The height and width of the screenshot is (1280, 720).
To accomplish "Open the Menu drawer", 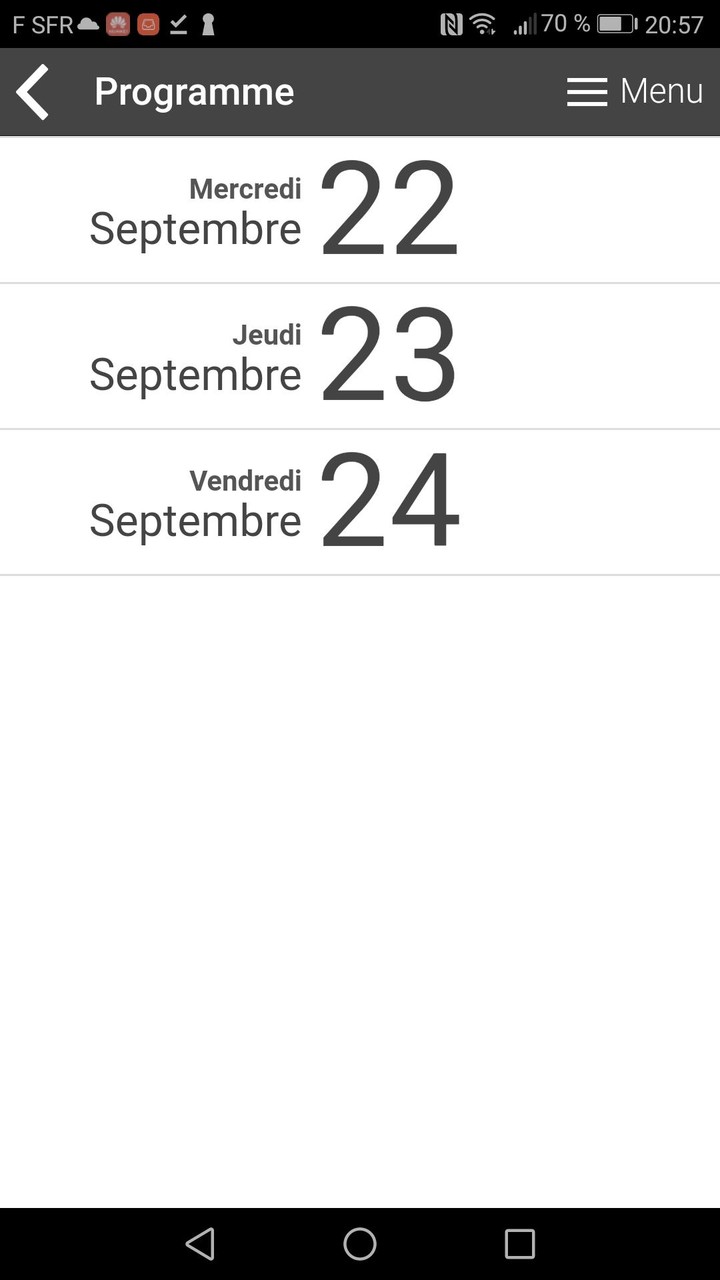I will [x=634, y=92].
